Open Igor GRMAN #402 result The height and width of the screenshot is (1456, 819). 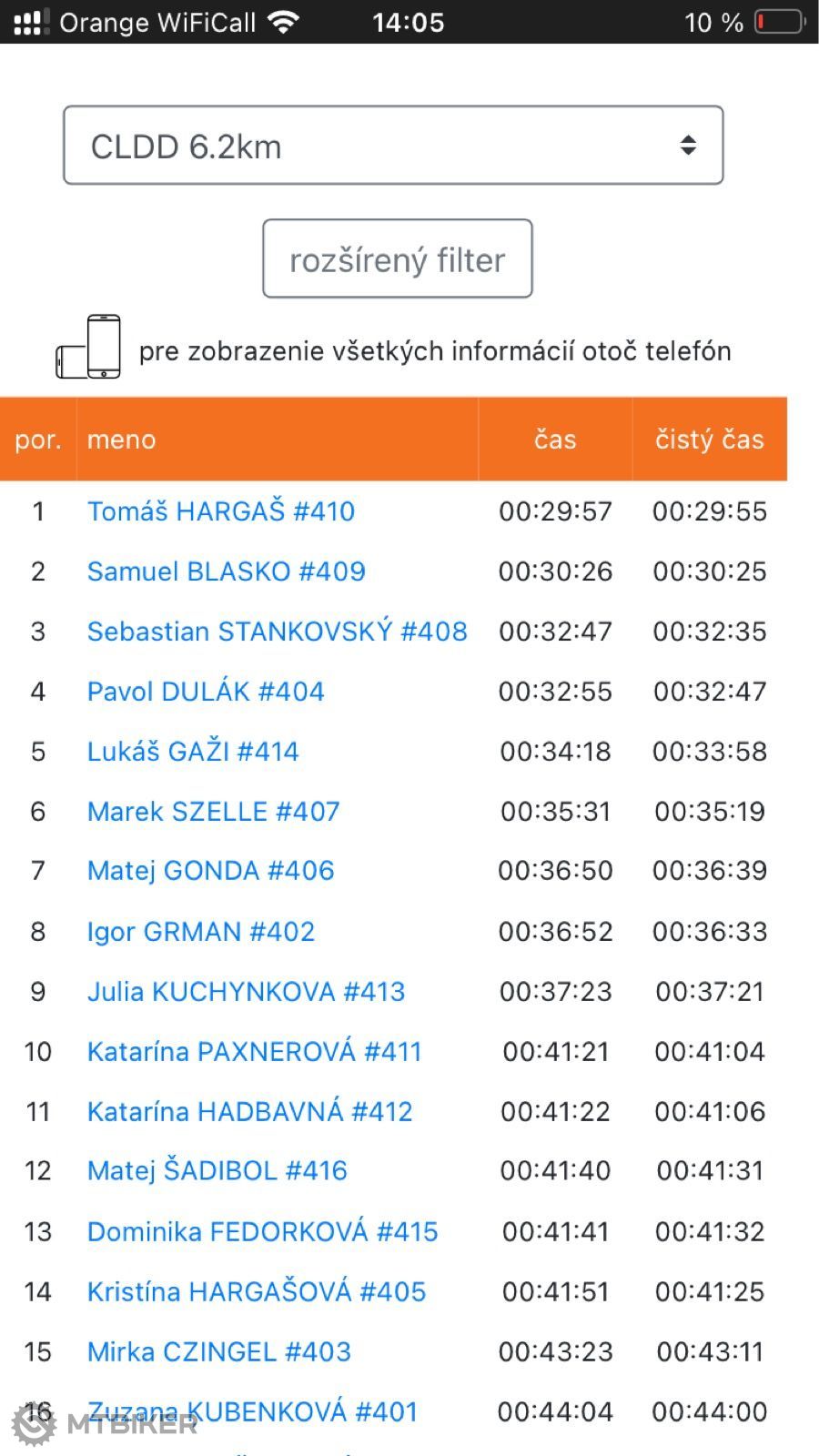[201, 932]
